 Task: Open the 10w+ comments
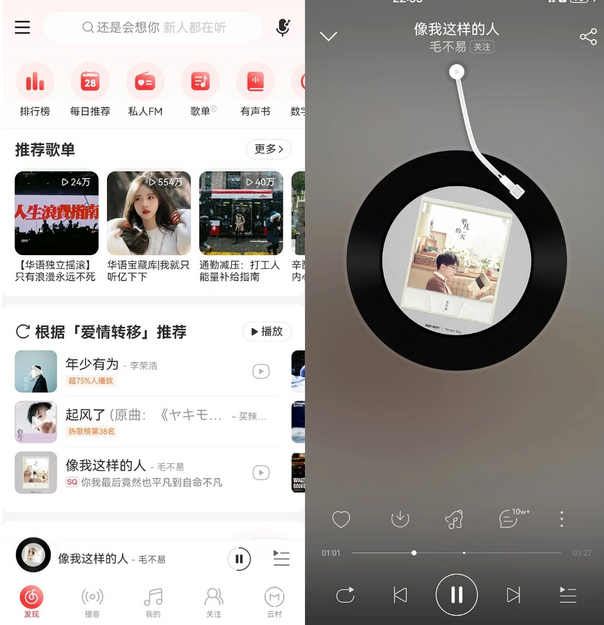click(508, 519)
